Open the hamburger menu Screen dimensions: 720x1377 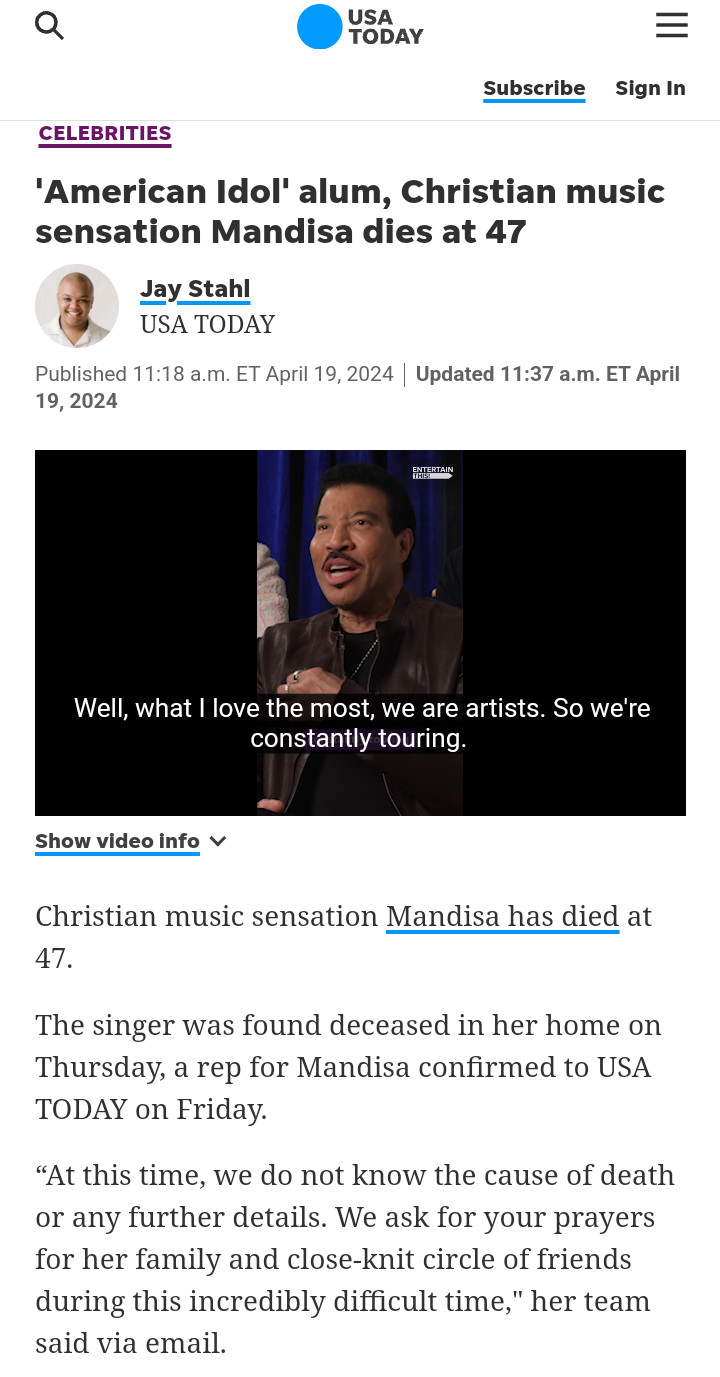click(671, 26)
